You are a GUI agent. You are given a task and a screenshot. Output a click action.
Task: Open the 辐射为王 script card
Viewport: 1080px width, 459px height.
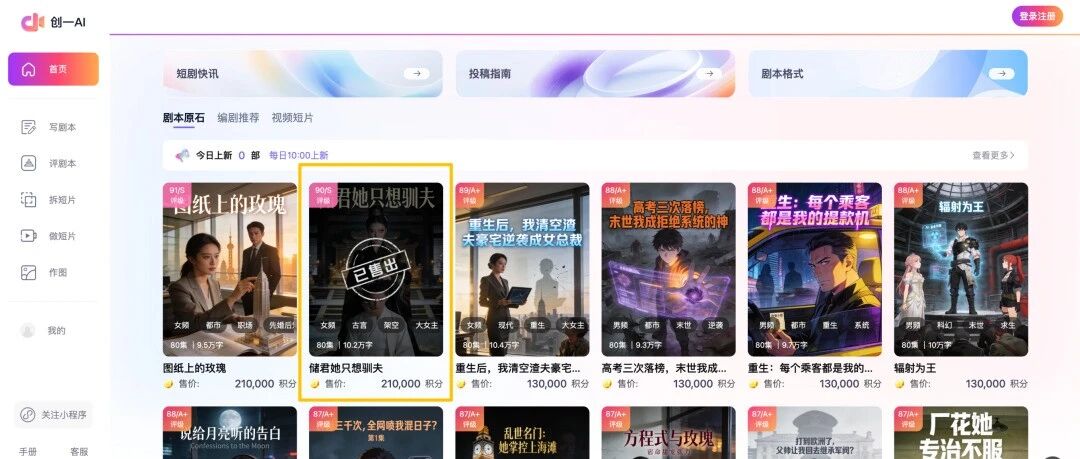(x=961, y=286)
